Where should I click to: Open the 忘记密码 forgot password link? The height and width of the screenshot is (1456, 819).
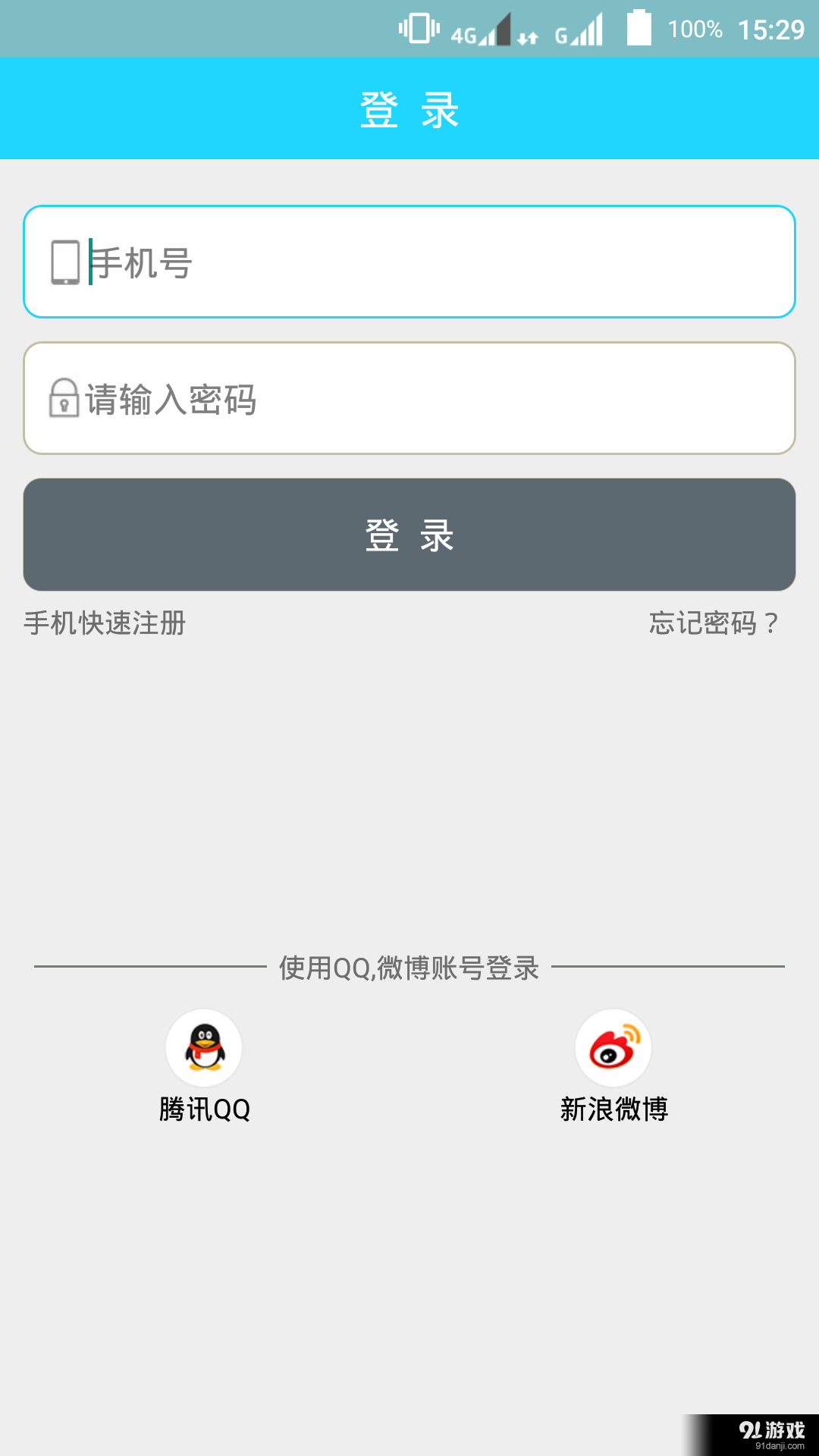pyautogui.click(x=713, y=625)
